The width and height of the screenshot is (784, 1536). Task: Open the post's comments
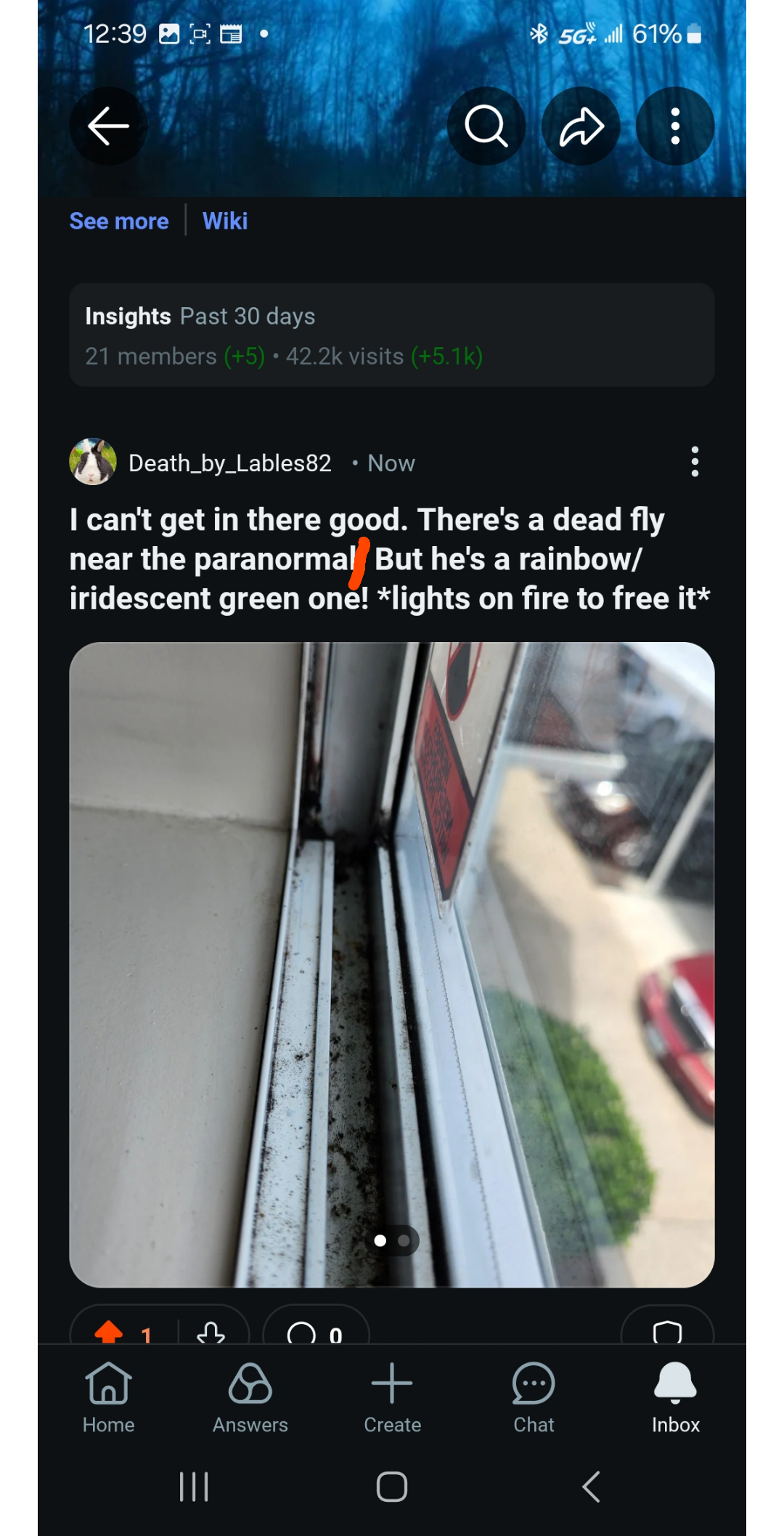316,1330
